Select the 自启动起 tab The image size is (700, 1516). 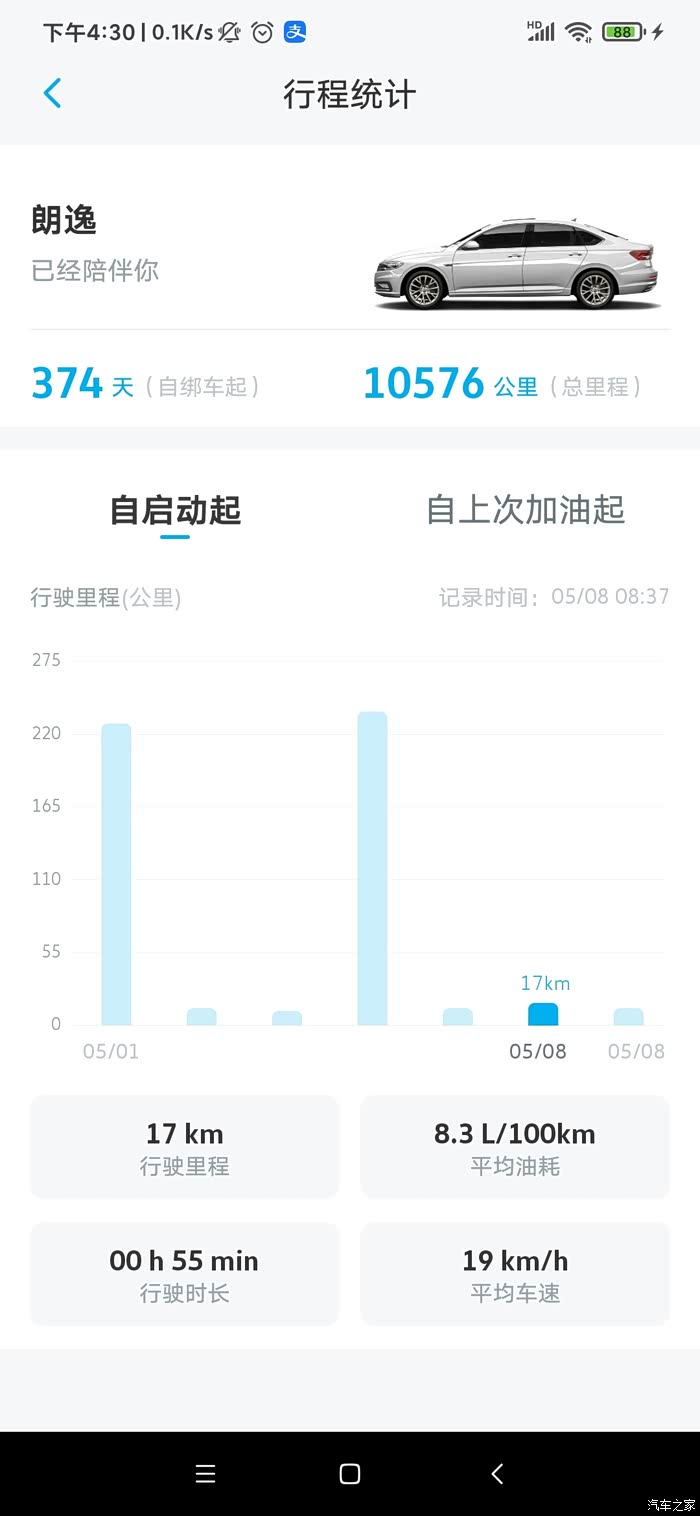coord(175,510)
